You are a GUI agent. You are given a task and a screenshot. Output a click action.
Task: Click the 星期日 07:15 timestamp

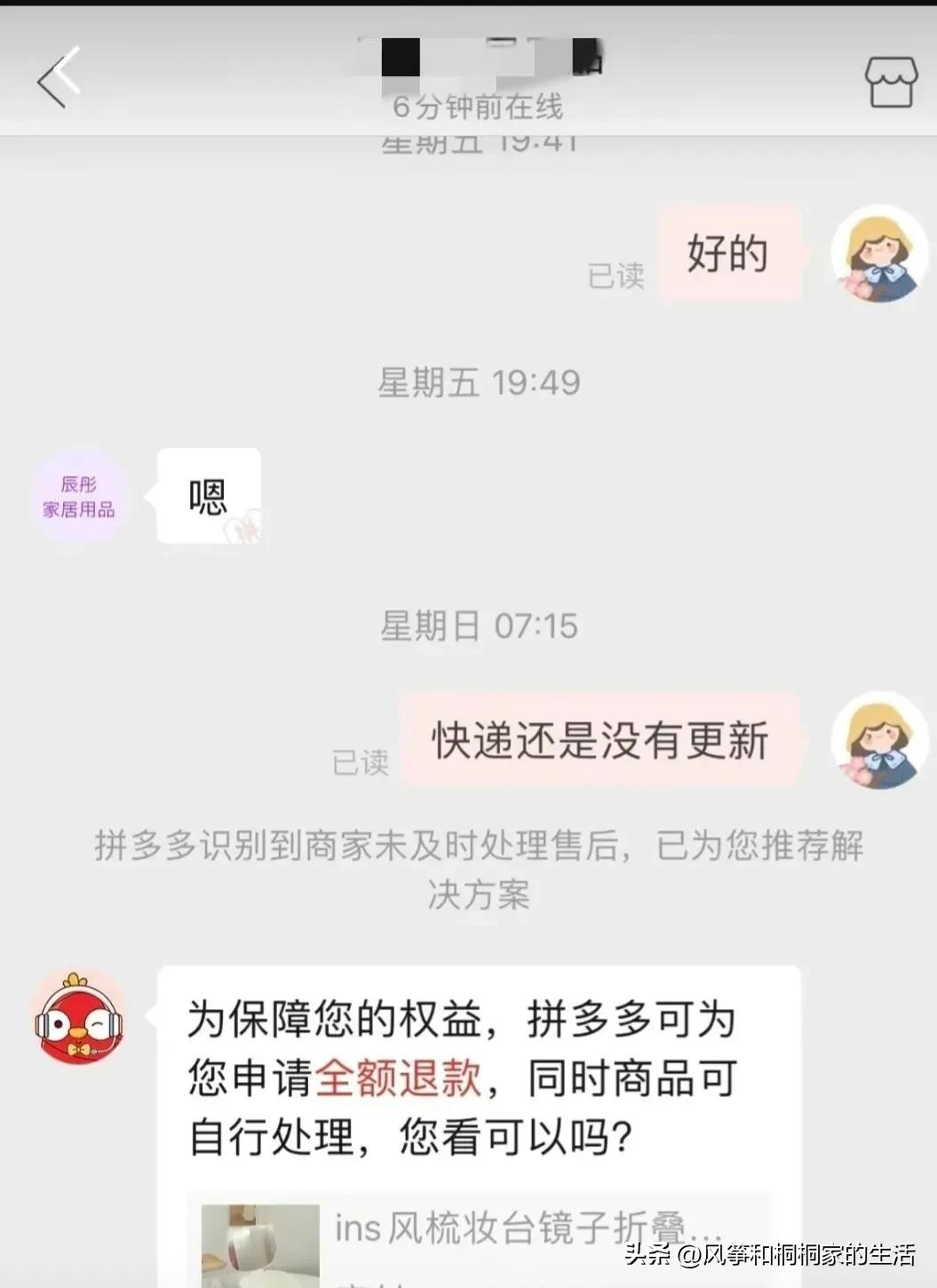pyautogui.click(x=480, y=625)
